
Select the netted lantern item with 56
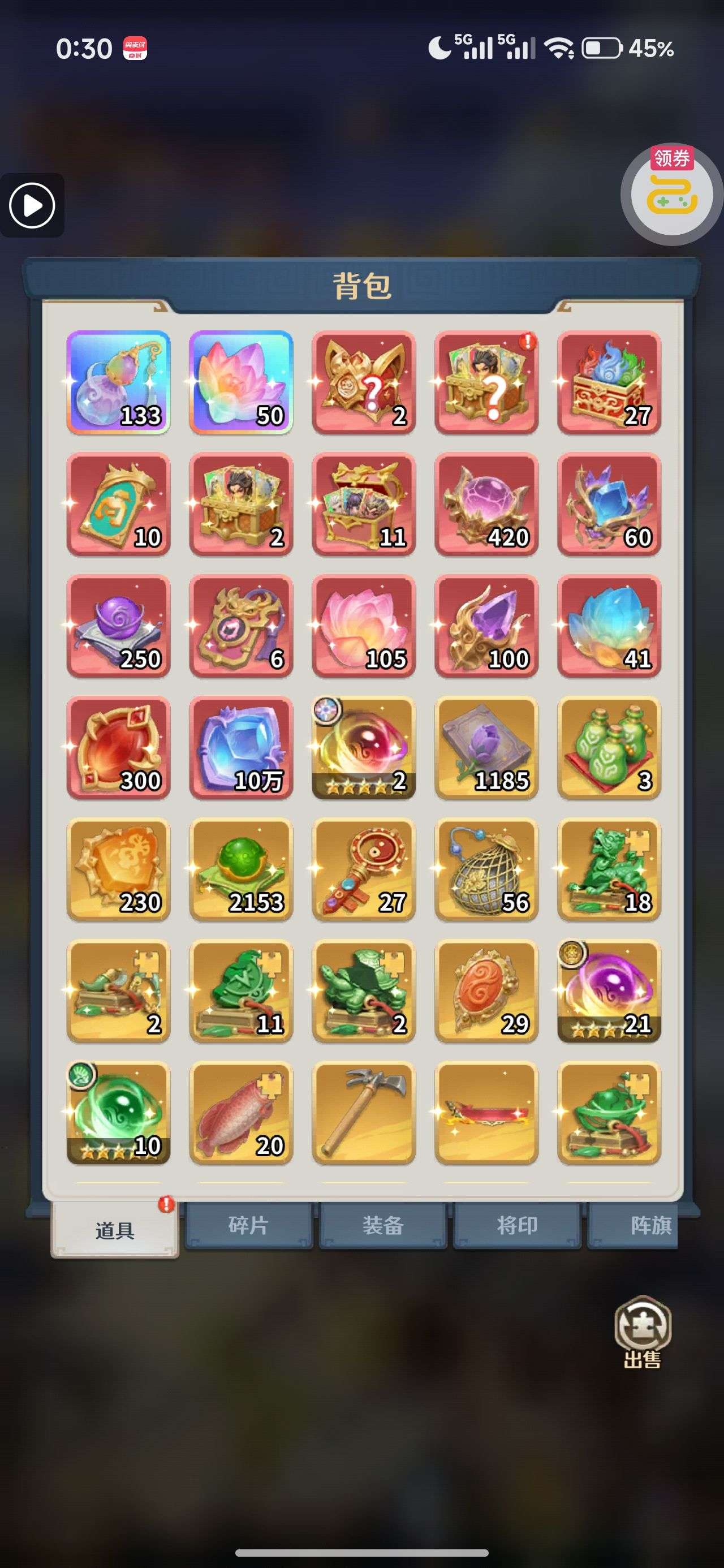pyautogui.click(x=486, y=869)
